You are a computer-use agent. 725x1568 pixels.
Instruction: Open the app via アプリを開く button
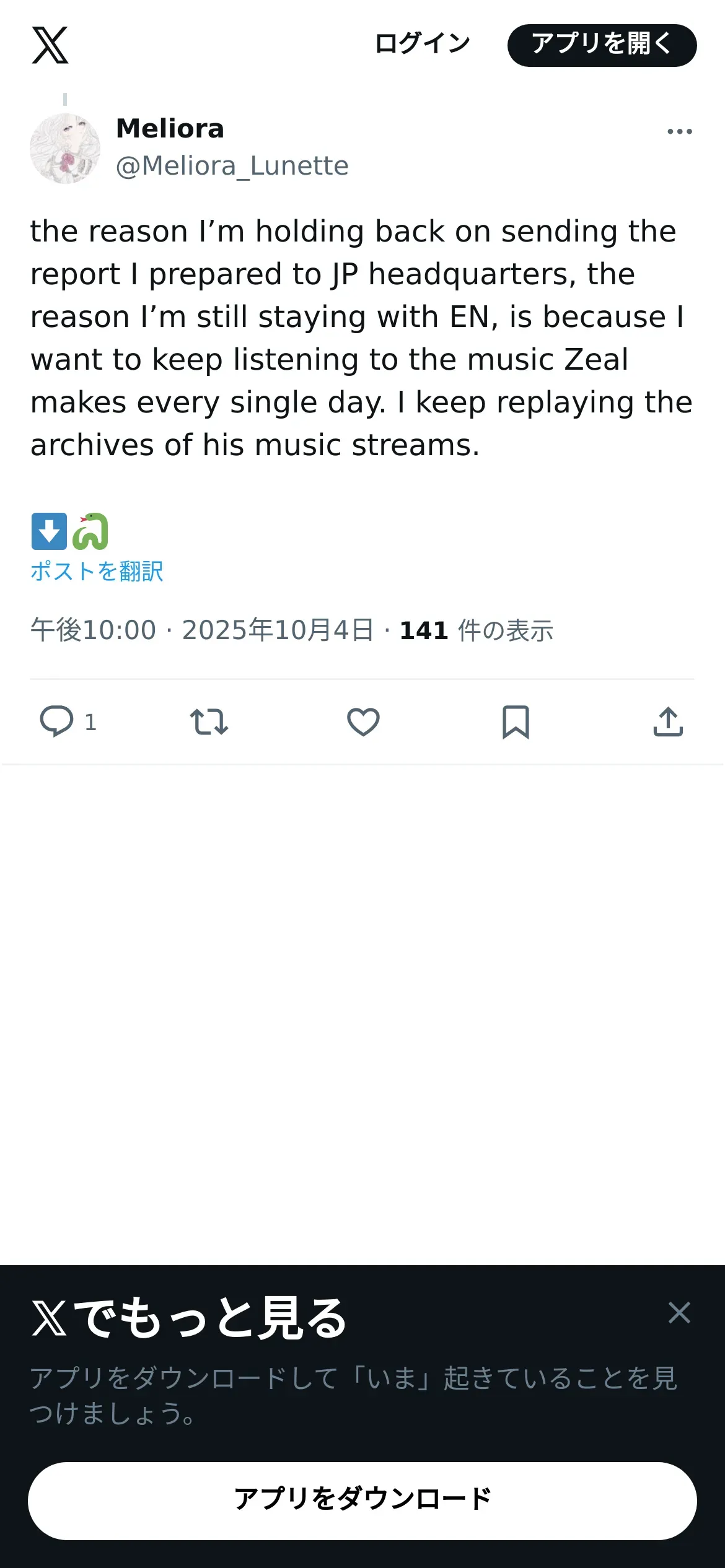point(602,45)
